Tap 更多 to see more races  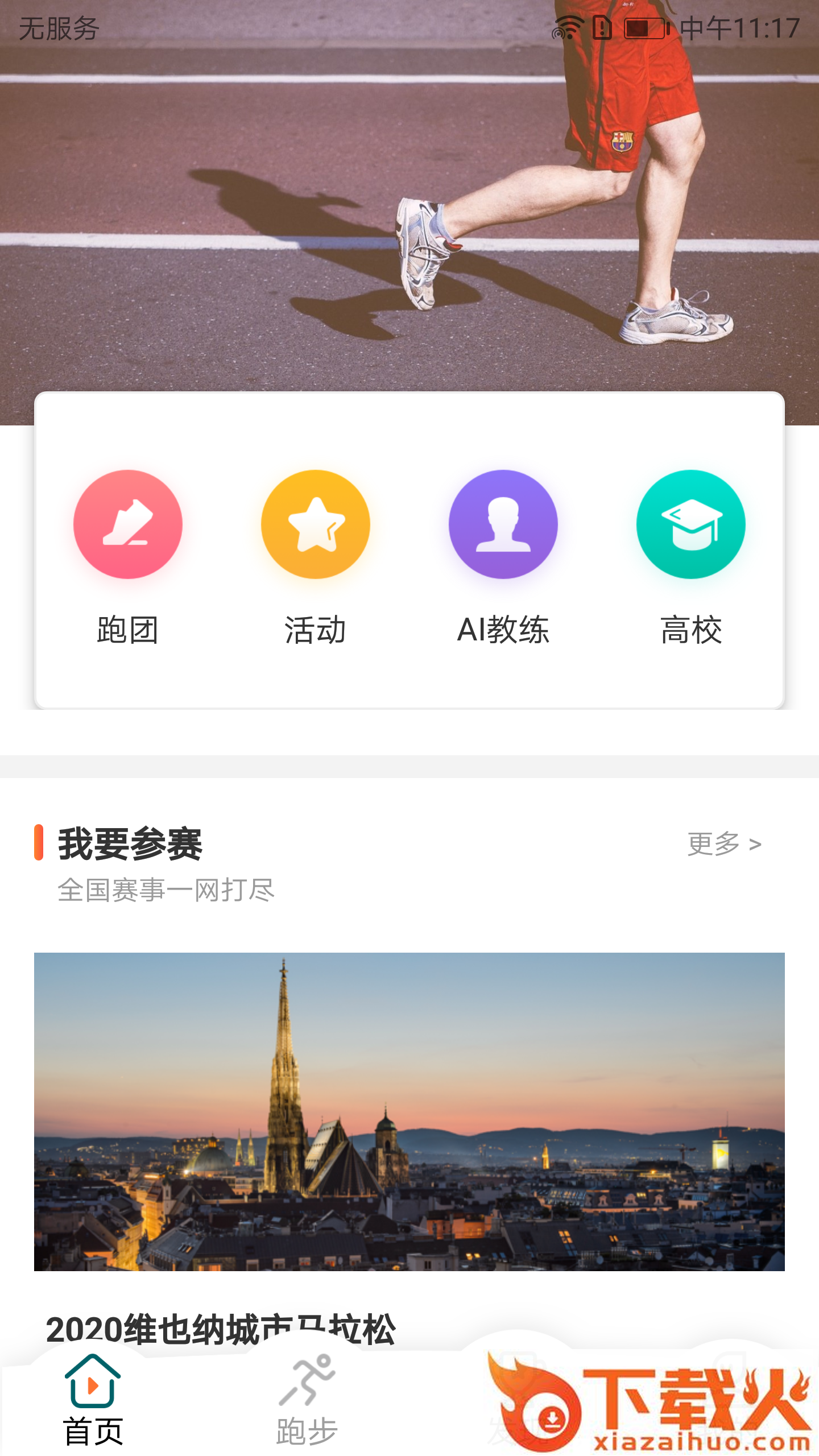pos(723,844)
